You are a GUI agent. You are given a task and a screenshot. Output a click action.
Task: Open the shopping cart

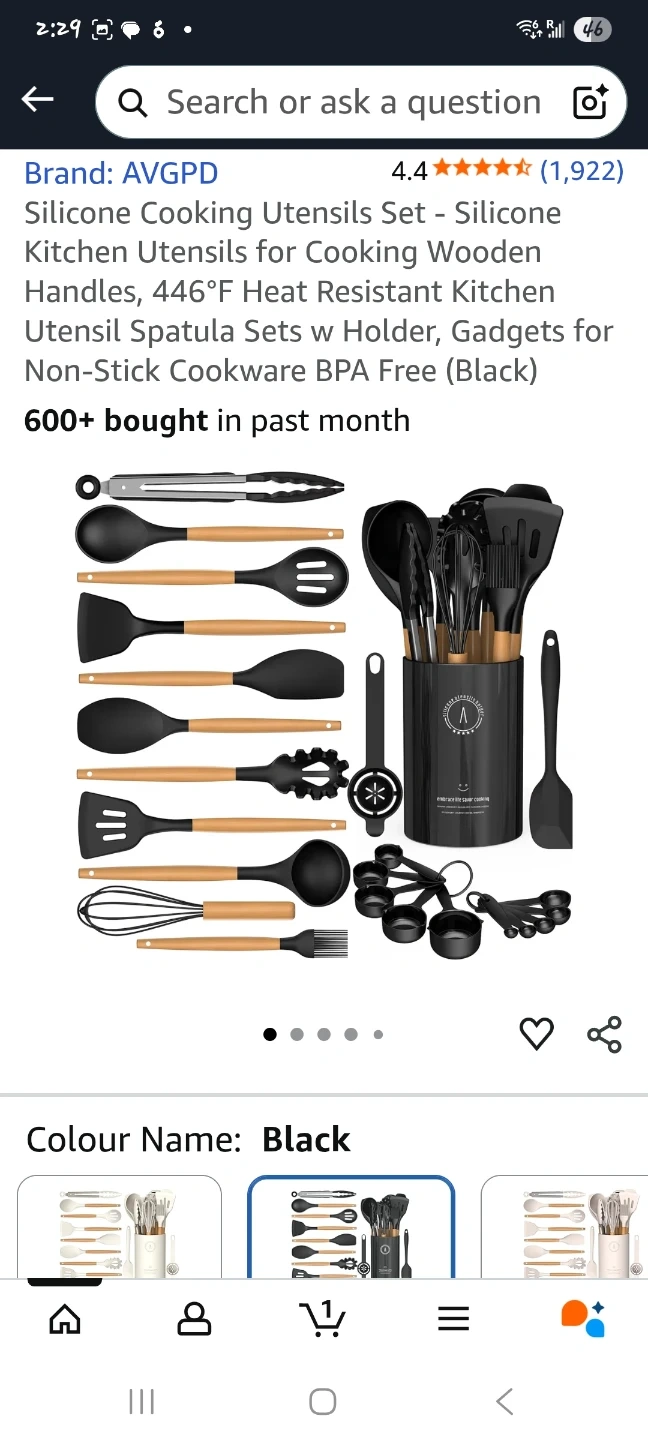point(323,1319)
